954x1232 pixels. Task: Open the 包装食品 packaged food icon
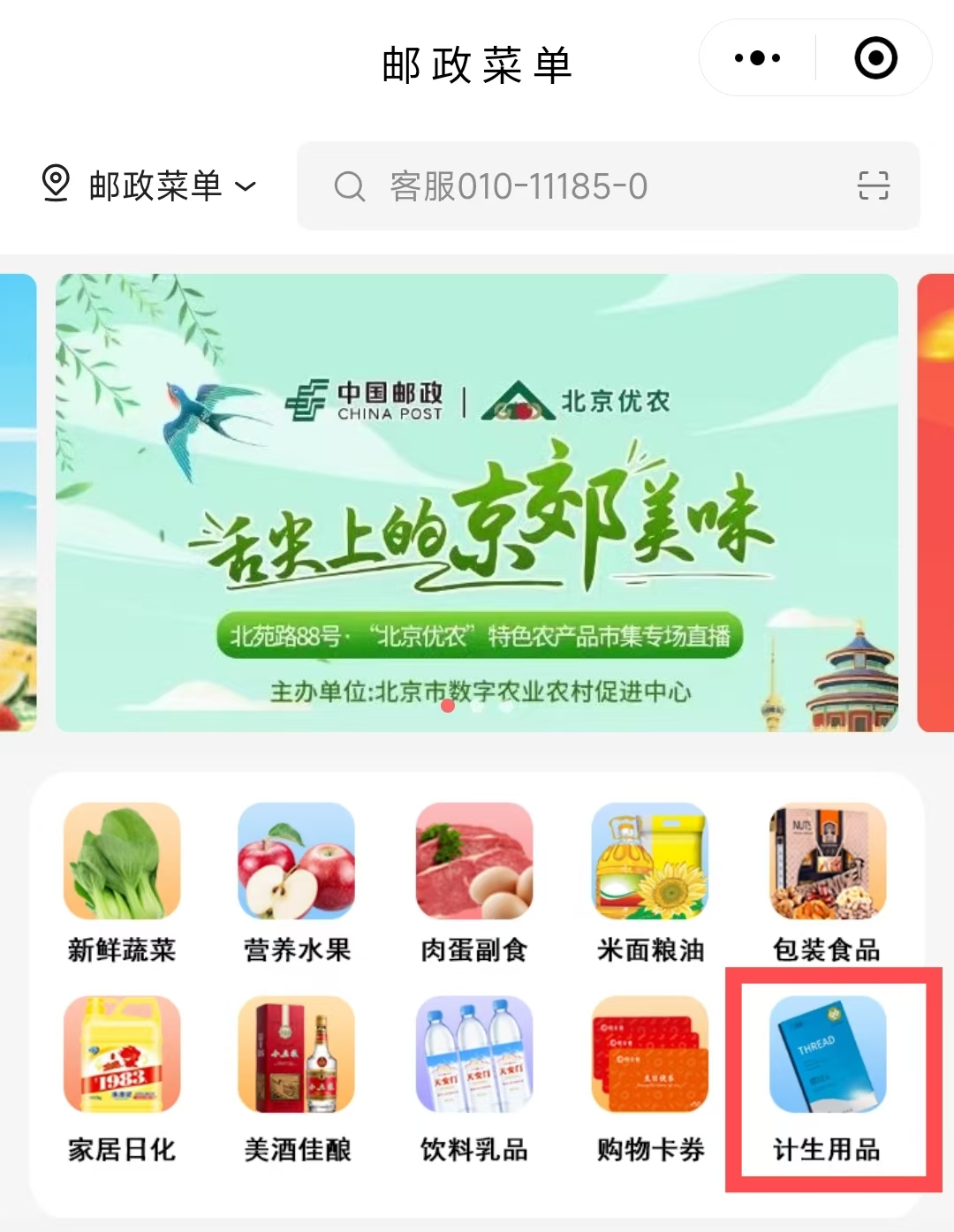coord(826,861)
